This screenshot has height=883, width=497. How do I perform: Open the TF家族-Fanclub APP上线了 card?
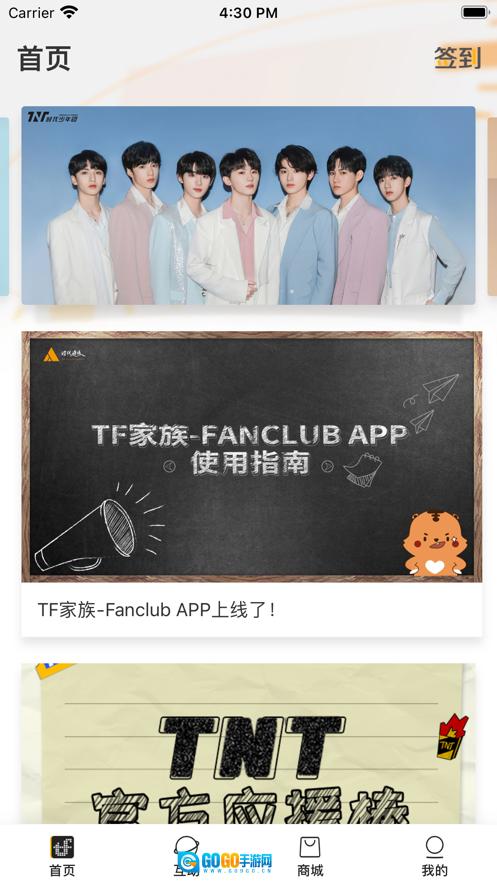pyautogui.click(x=252, y=484)
